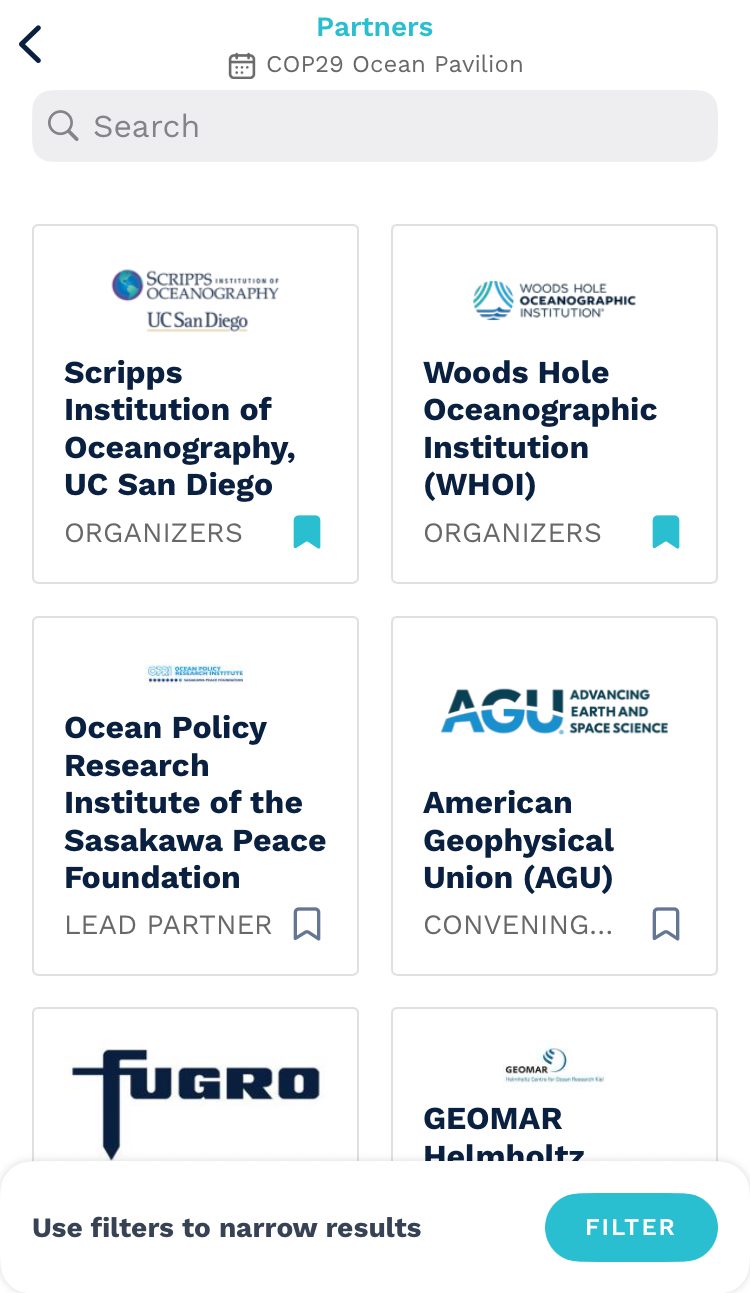Image resolution: width=750 pixels, height=1293 pixels.
Task: Remove bookmark from Woods Hole Oceanographic Institution
Action: [x=666, y=532]
